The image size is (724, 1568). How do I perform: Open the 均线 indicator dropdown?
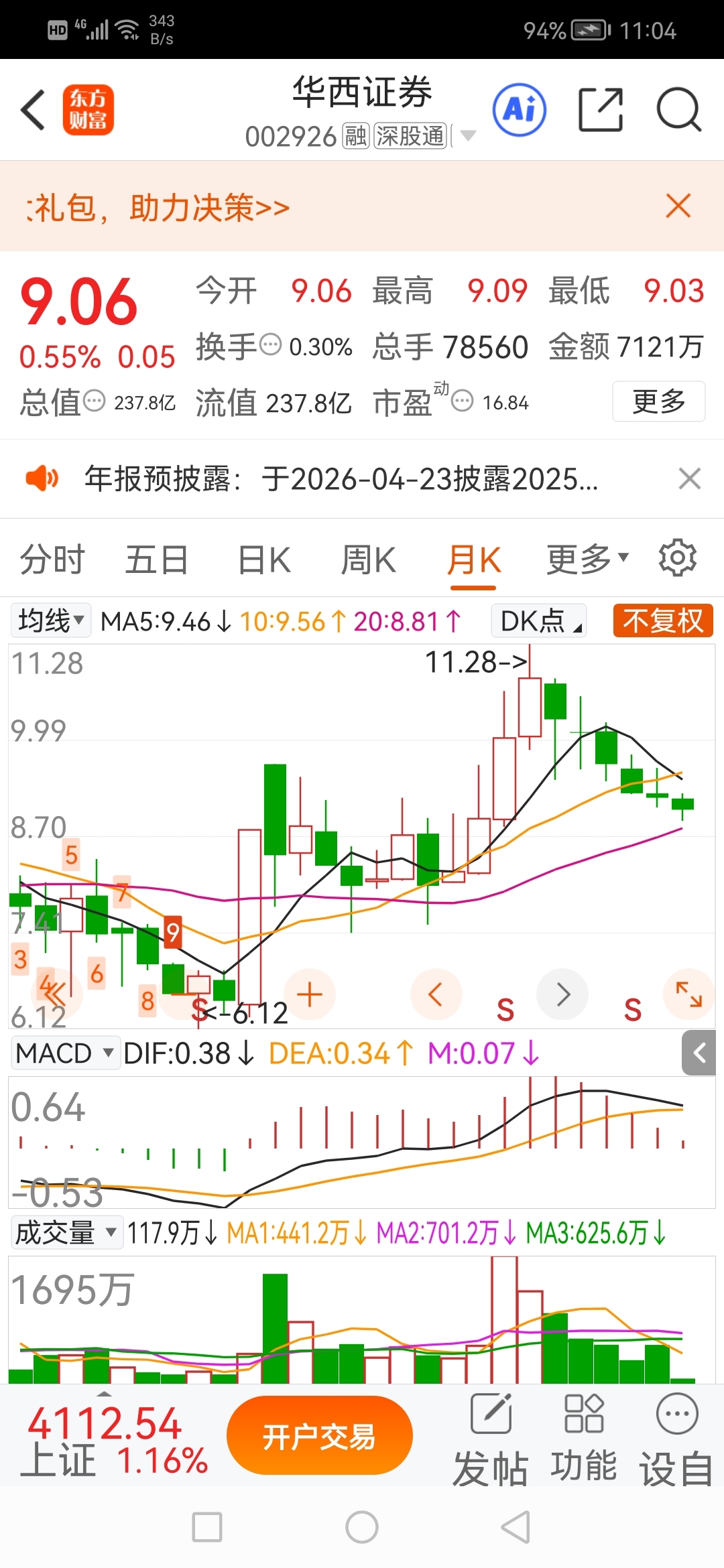51,620
